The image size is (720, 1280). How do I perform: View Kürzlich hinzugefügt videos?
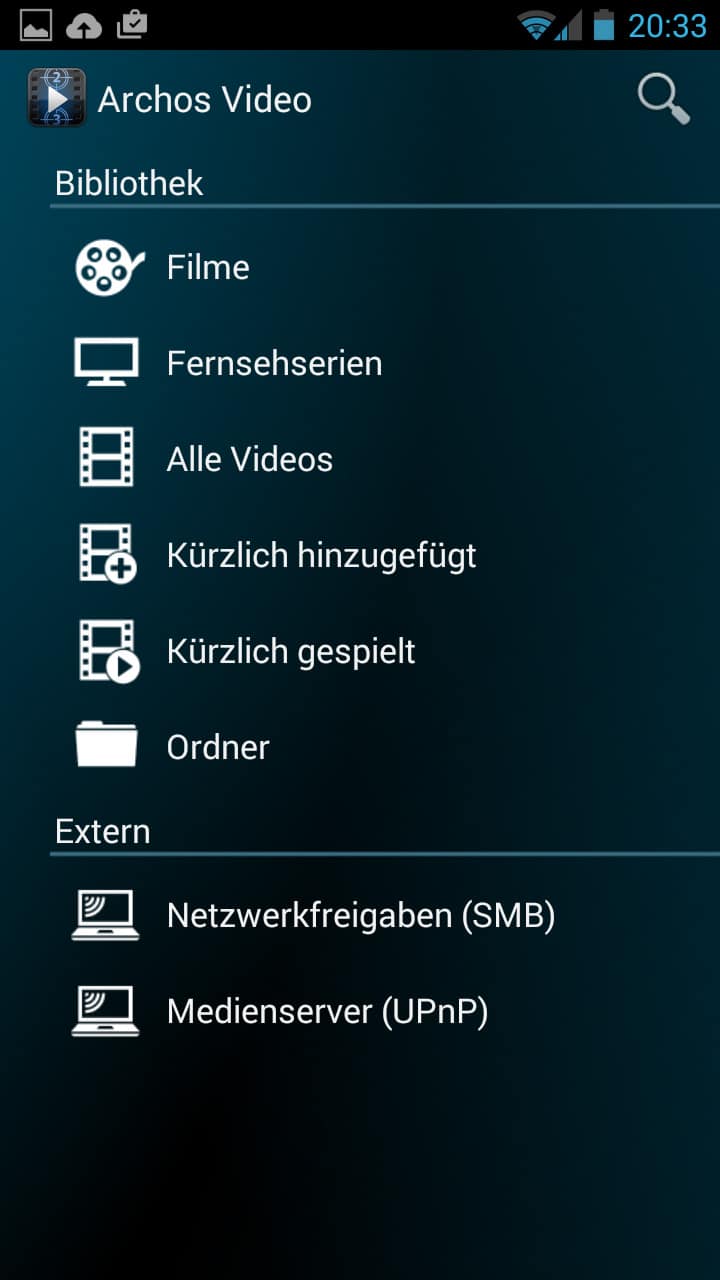click(x=321, y=555)
